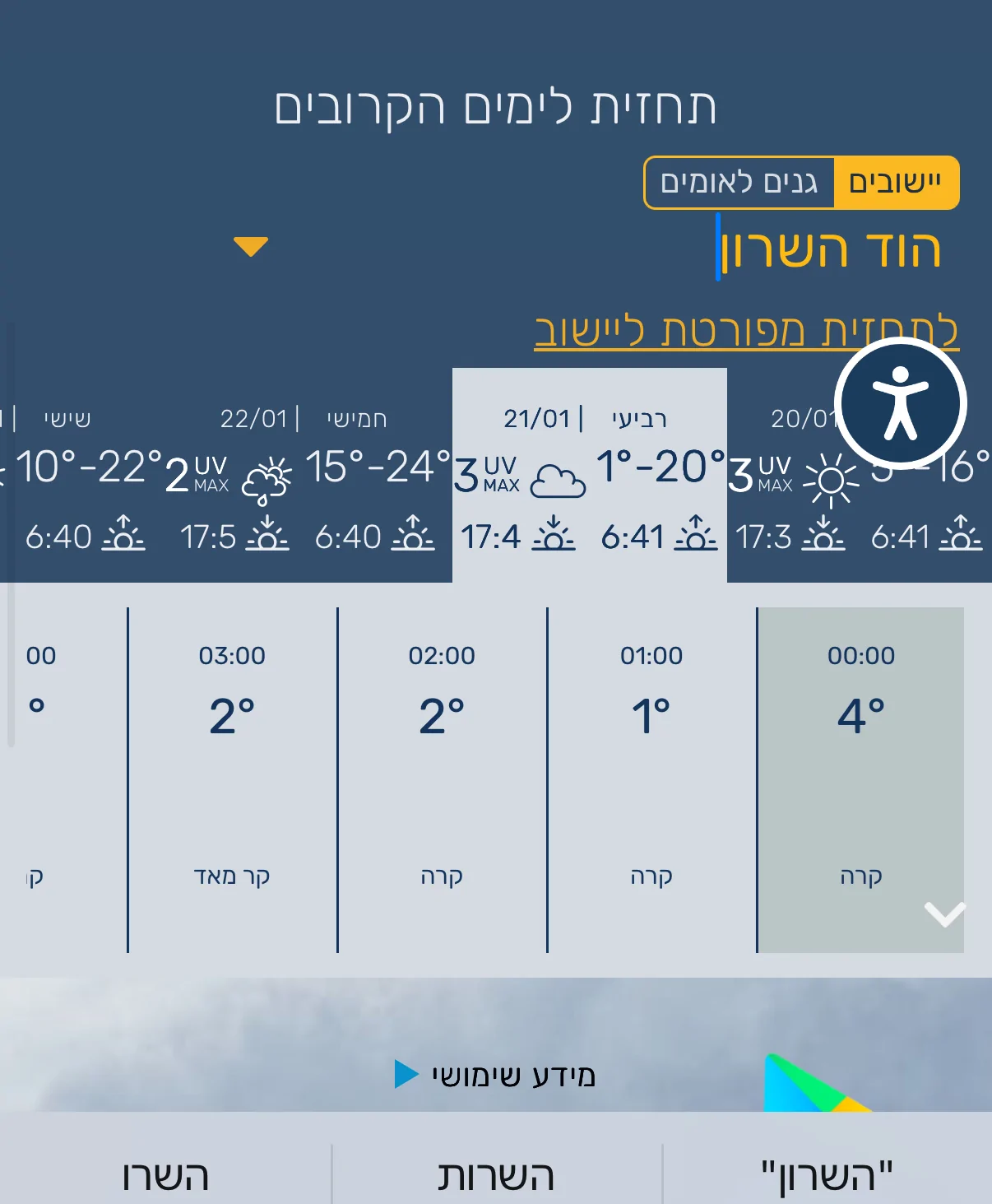Switch to the גנים לאומים tab
This screenshot has width=992, height=1204.
point(739,183)
